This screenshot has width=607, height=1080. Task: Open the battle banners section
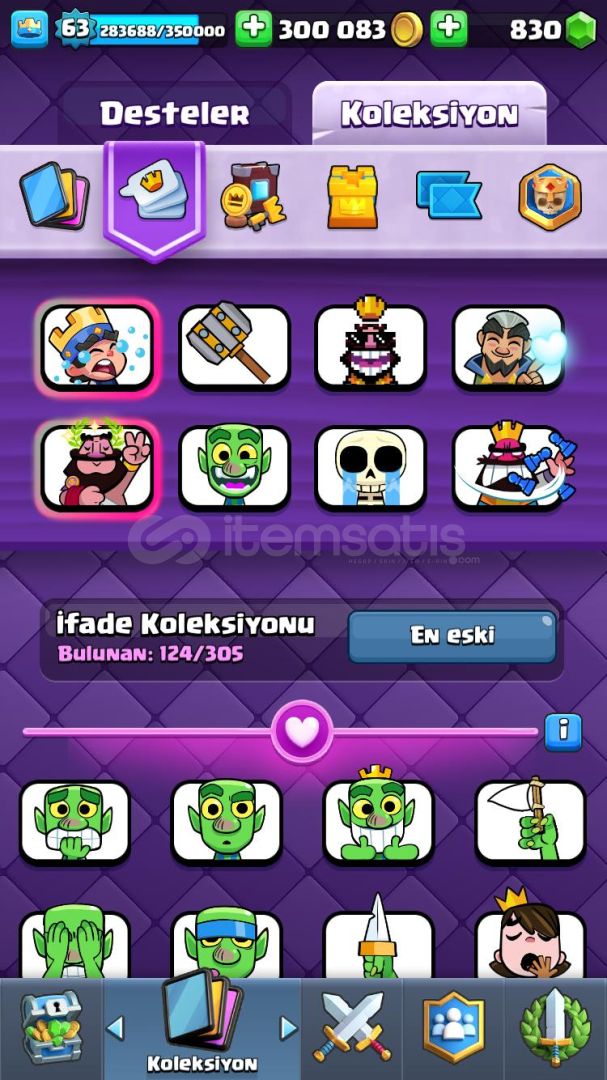coord(449,196)
